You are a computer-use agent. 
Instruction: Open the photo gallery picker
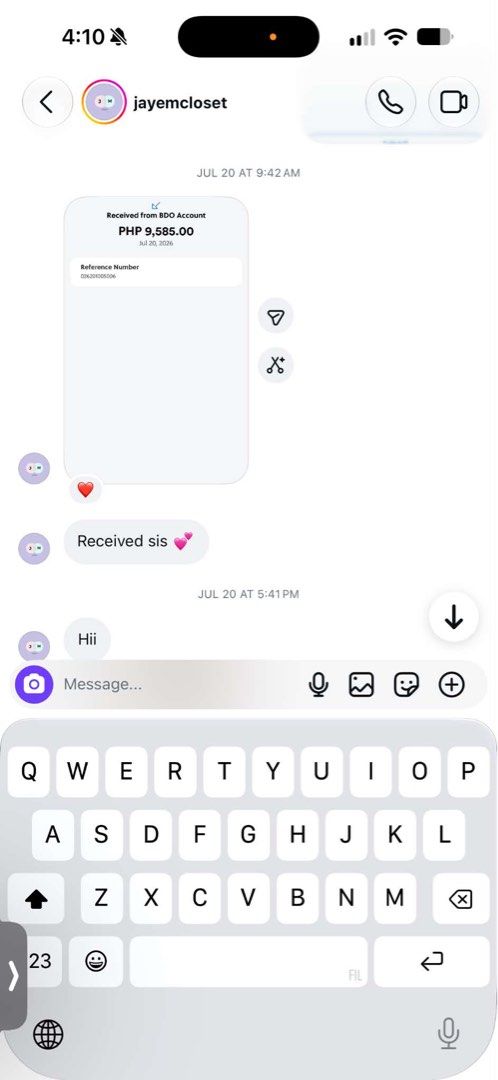[x=362, y=685]
